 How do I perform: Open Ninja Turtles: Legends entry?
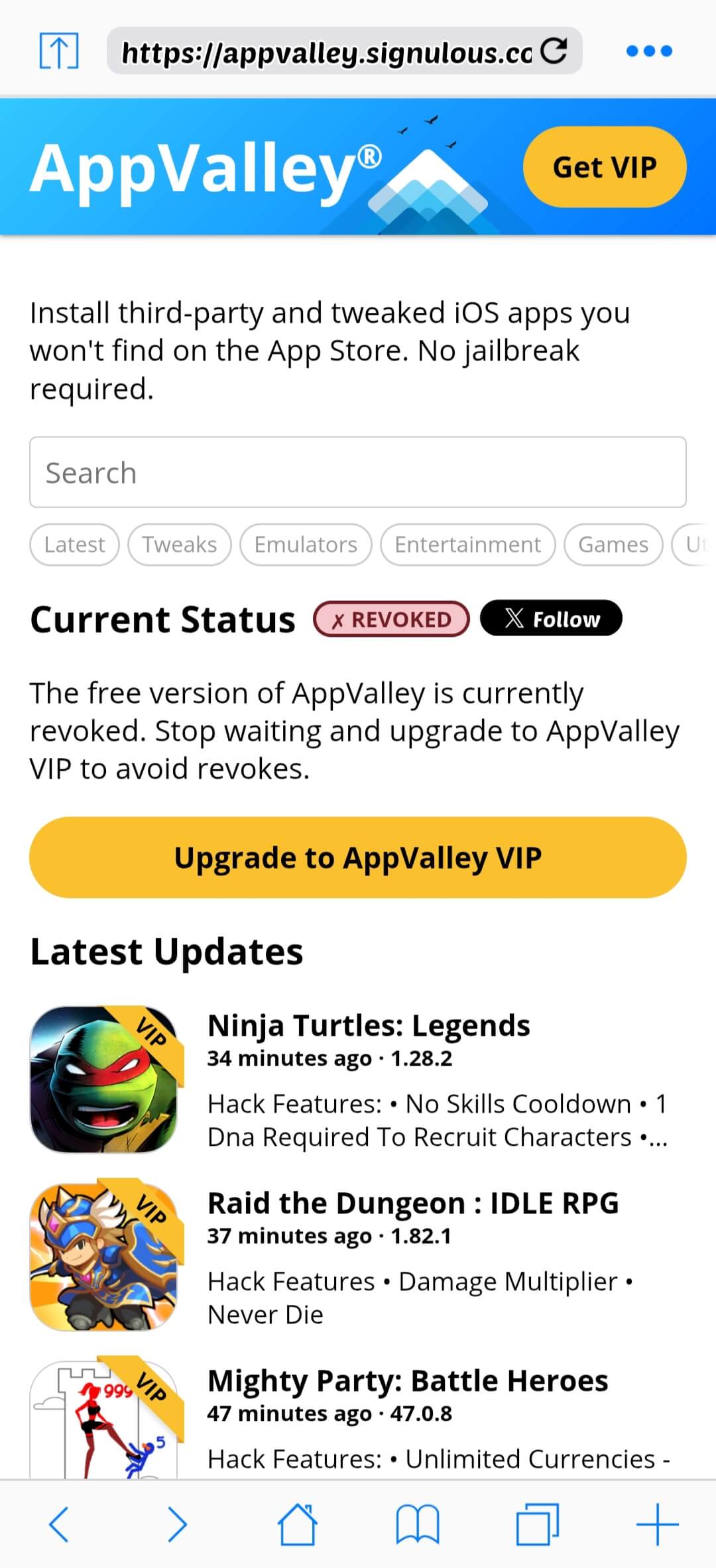[369, 1026]
